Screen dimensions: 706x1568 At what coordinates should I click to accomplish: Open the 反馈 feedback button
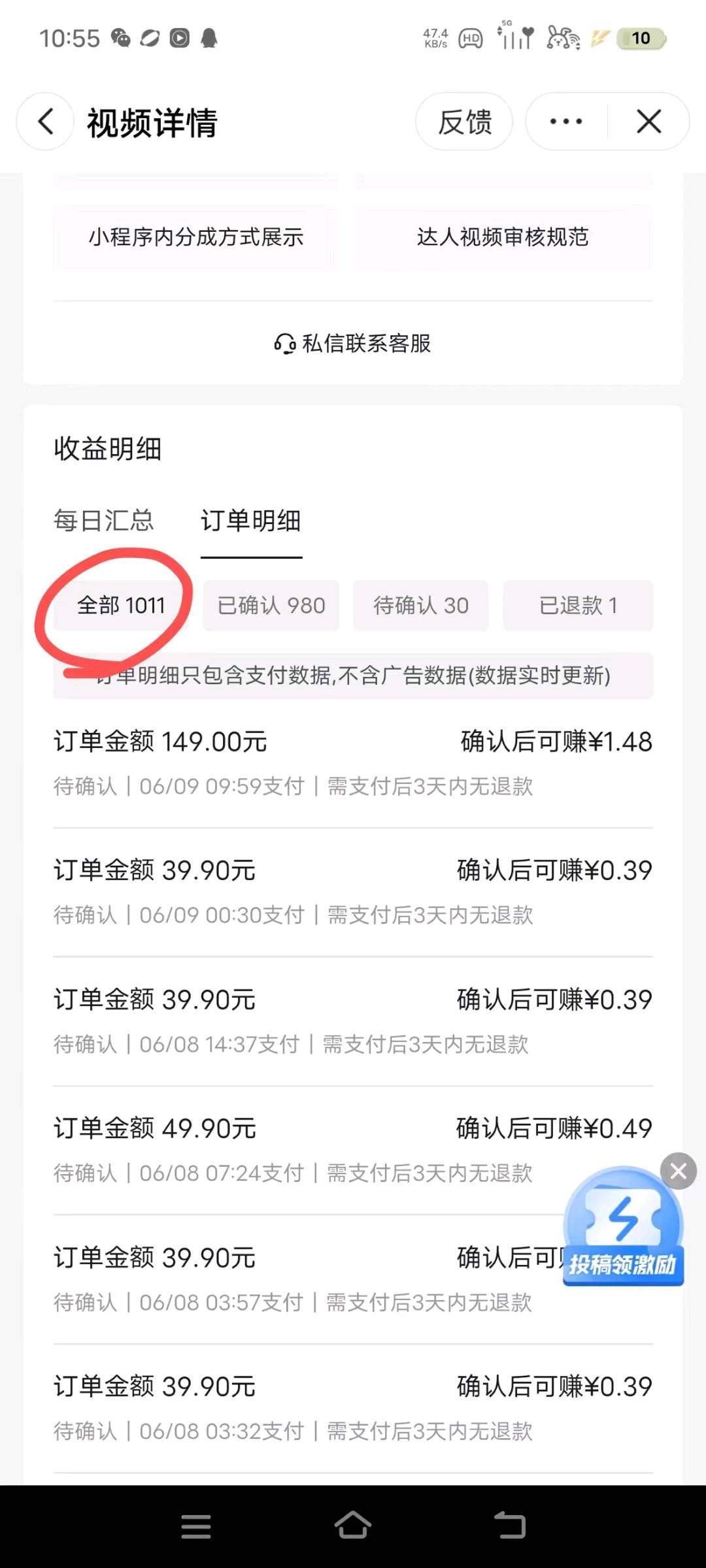tap(464, 122)
